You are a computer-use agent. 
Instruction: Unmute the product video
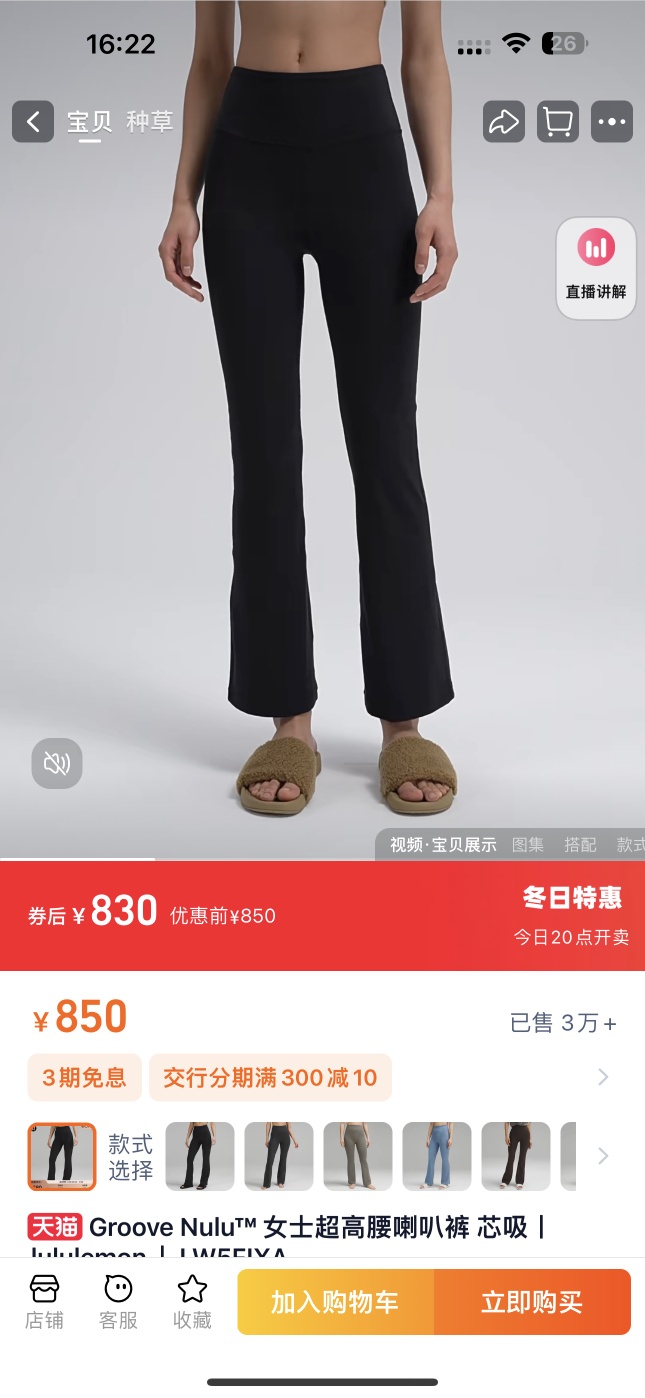pos(57,764)
